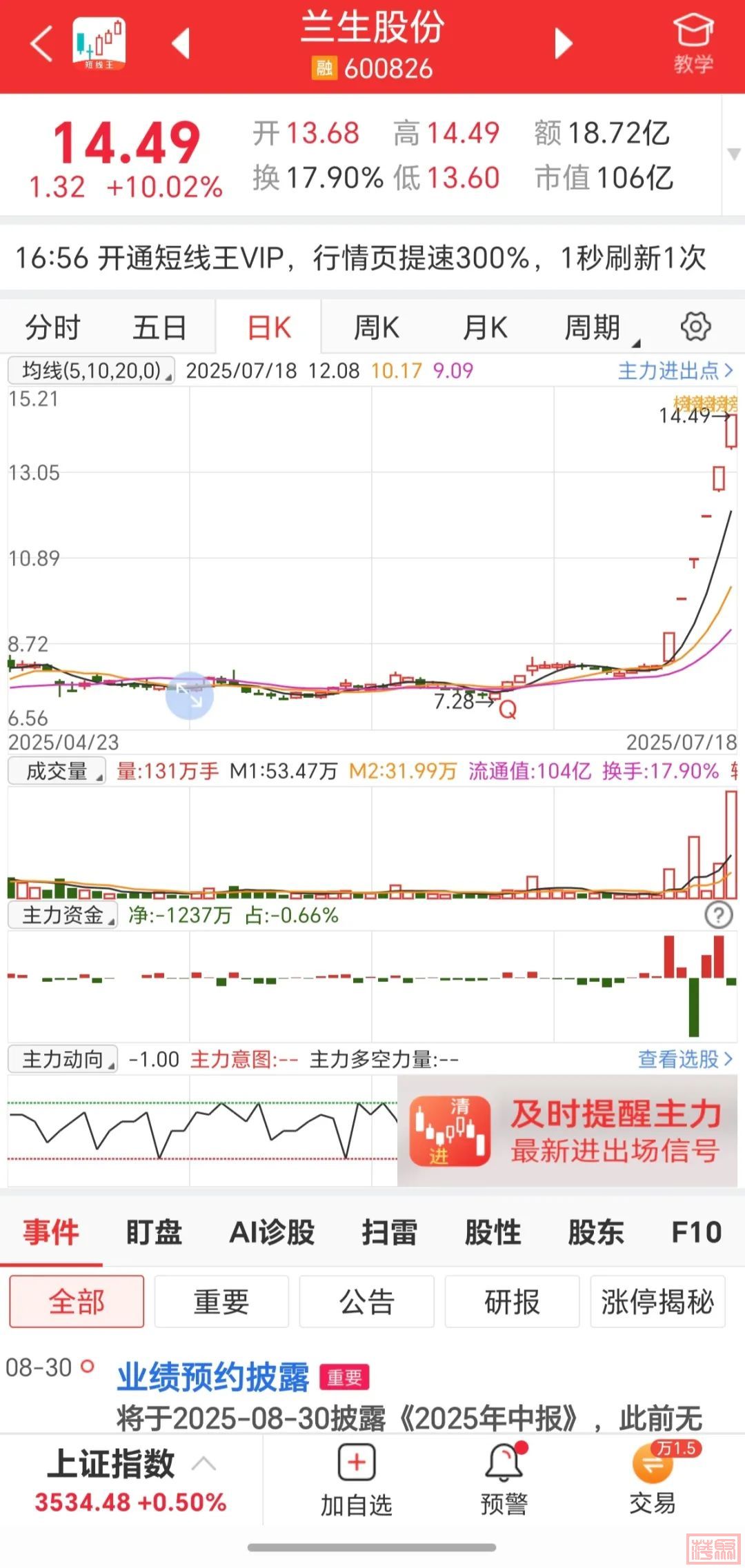Select the 周K chart tab

coord(376,328)
